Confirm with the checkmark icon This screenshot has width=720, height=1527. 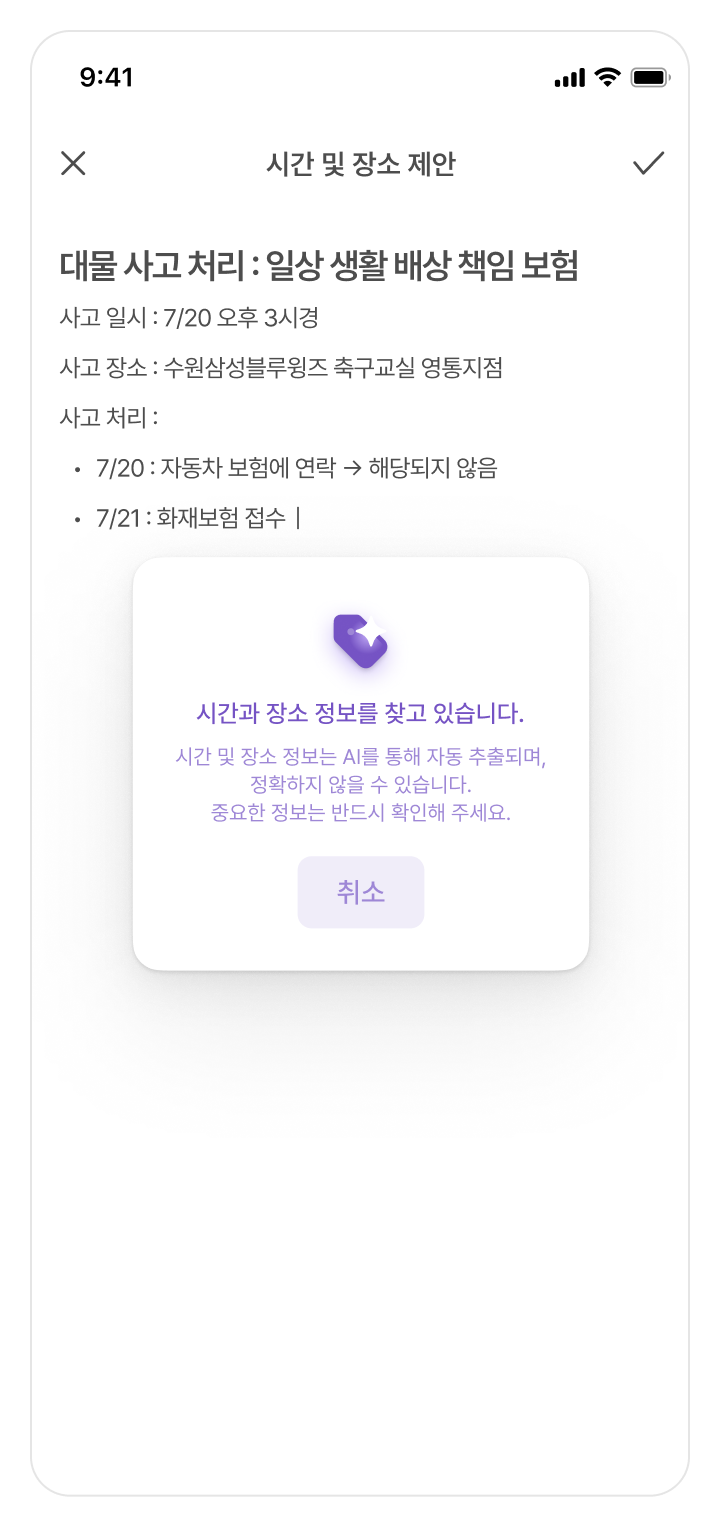click(x=648, y=163)
